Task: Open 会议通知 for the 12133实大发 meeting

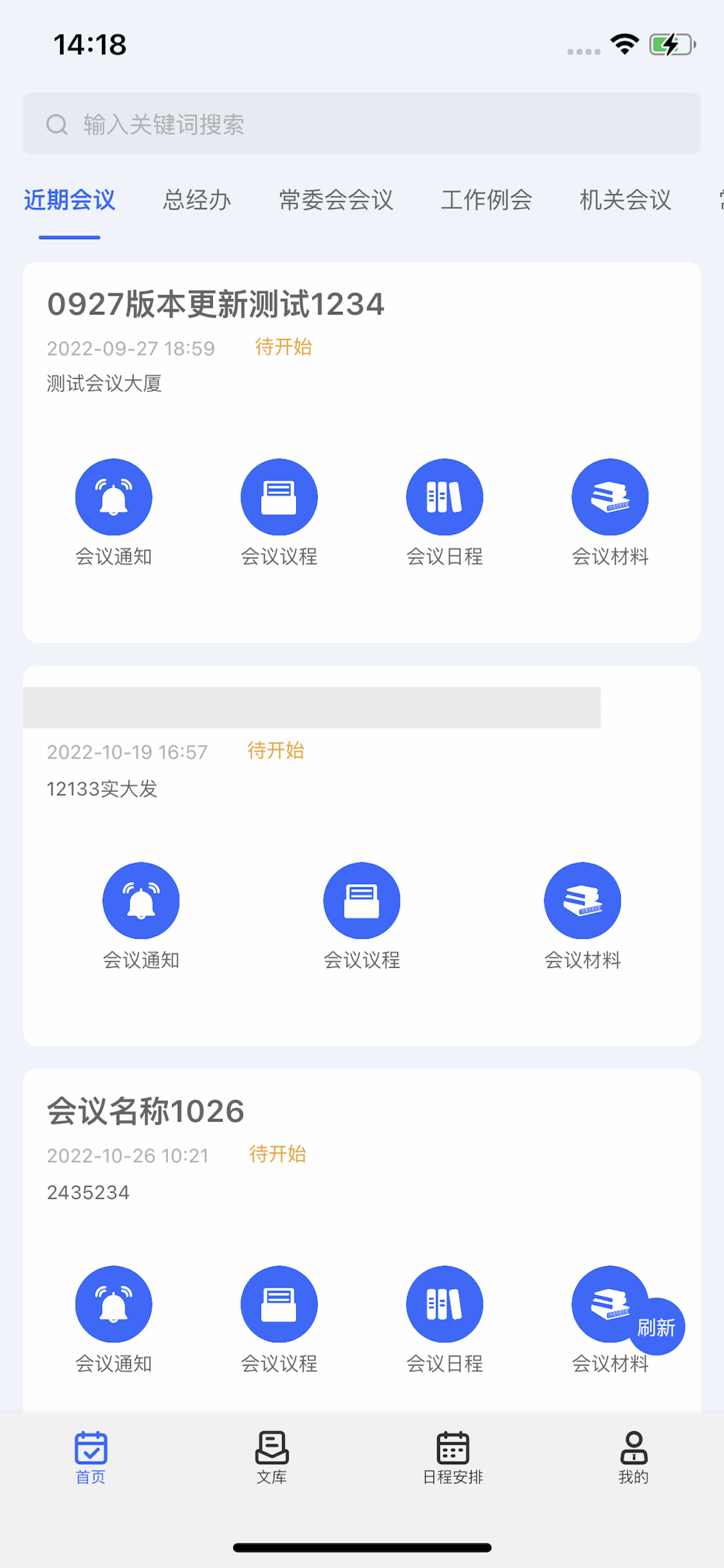Action: click(141, 916)
